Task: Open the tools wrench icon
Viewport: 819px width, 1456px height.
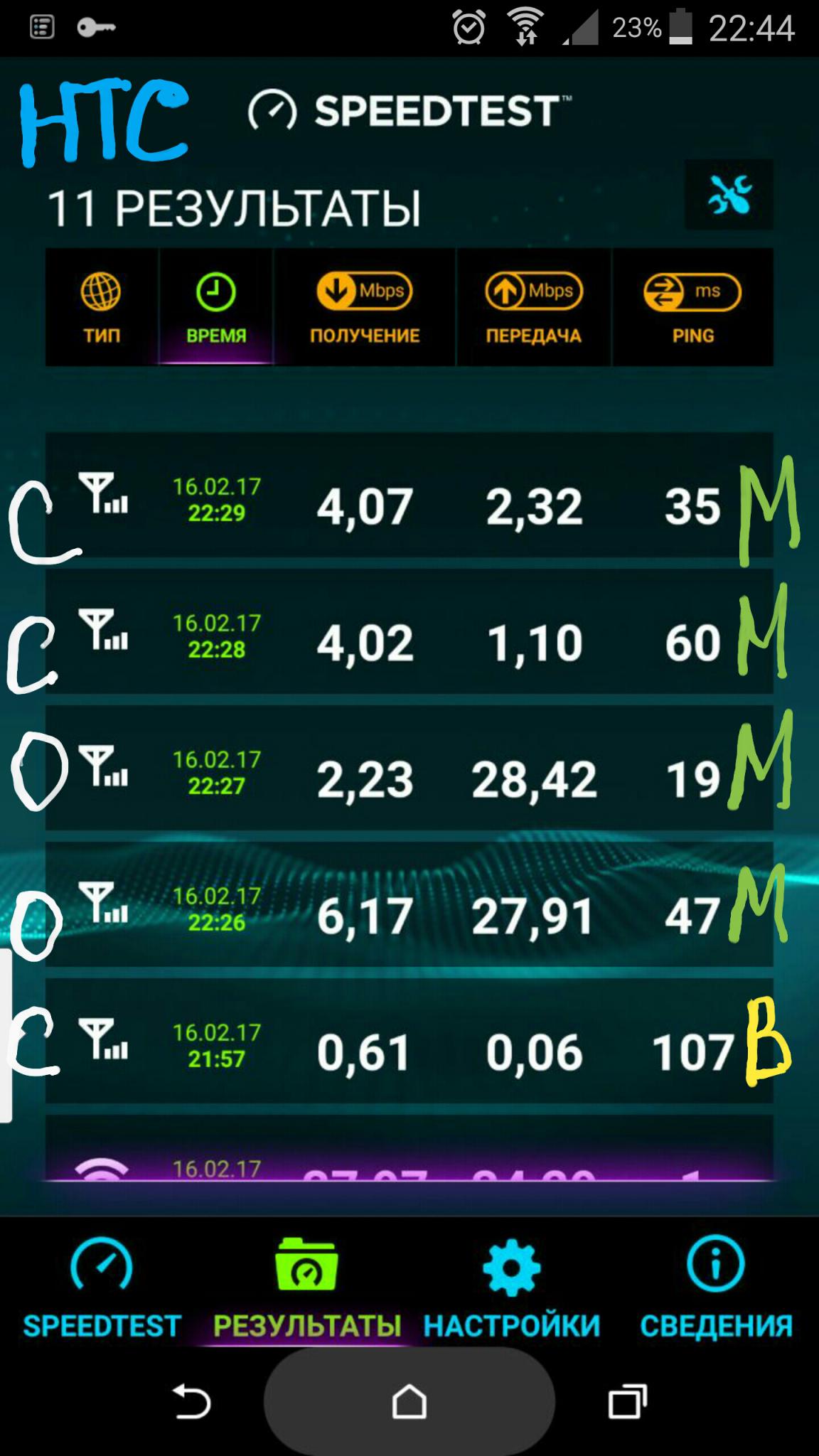Action: (729, 194)
